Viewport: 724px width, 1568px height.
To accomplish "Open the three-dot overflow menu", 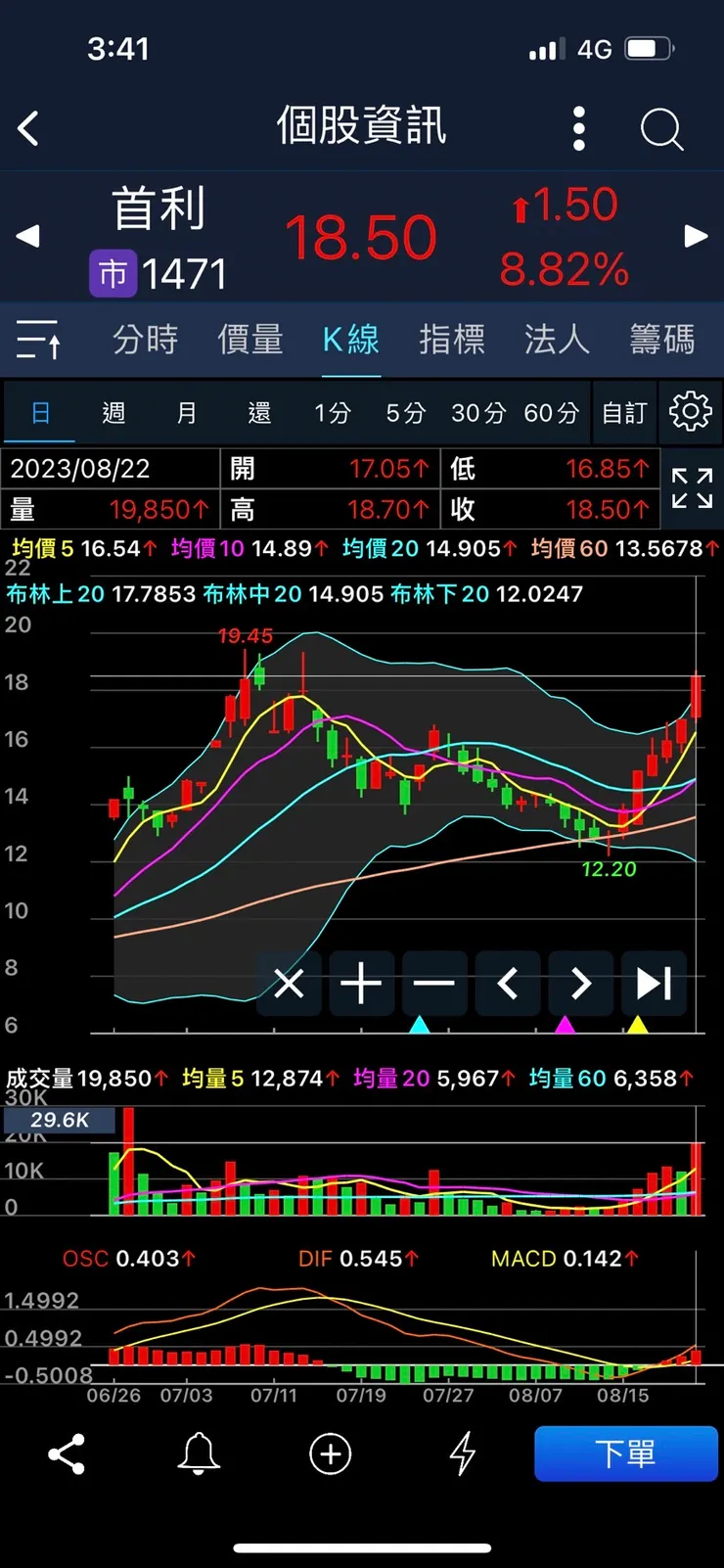I will [578, 128].
